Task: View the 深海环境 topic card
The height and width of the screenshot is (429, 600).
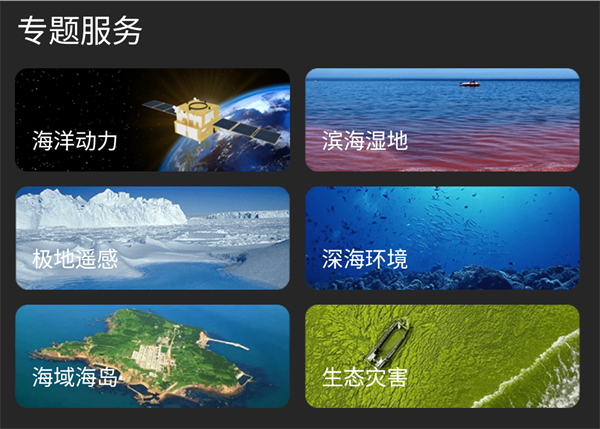Action: tap(442, 238)
